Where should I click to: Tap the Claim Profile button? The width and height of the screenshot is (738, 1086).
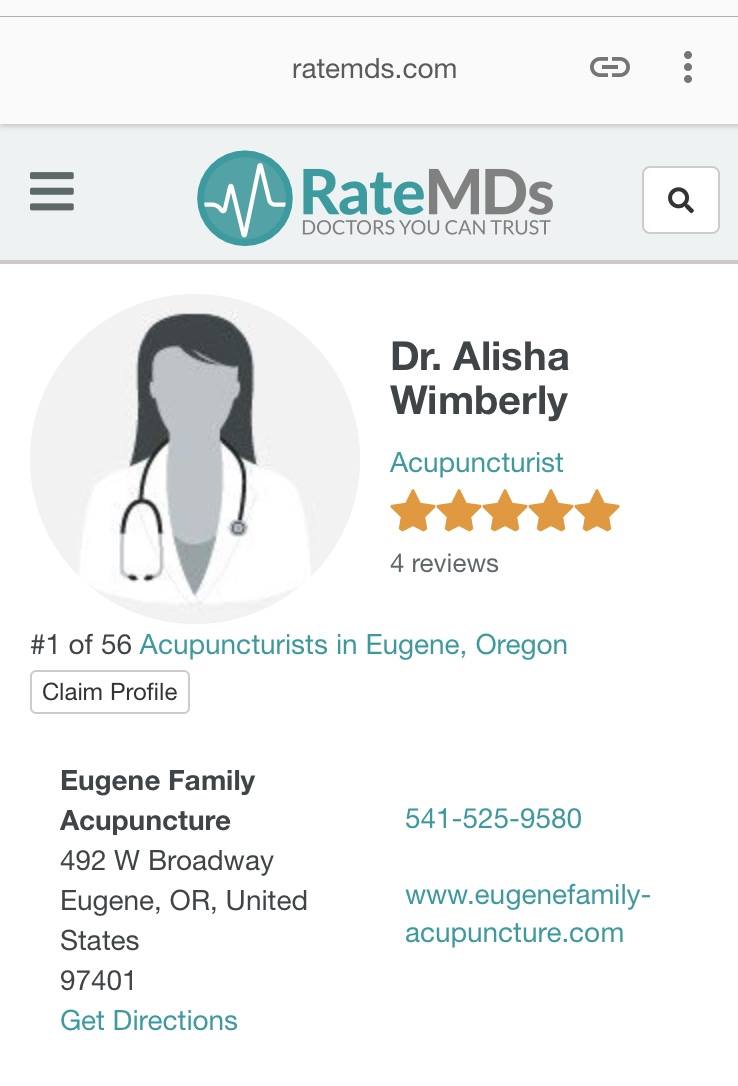click(109, 692)
